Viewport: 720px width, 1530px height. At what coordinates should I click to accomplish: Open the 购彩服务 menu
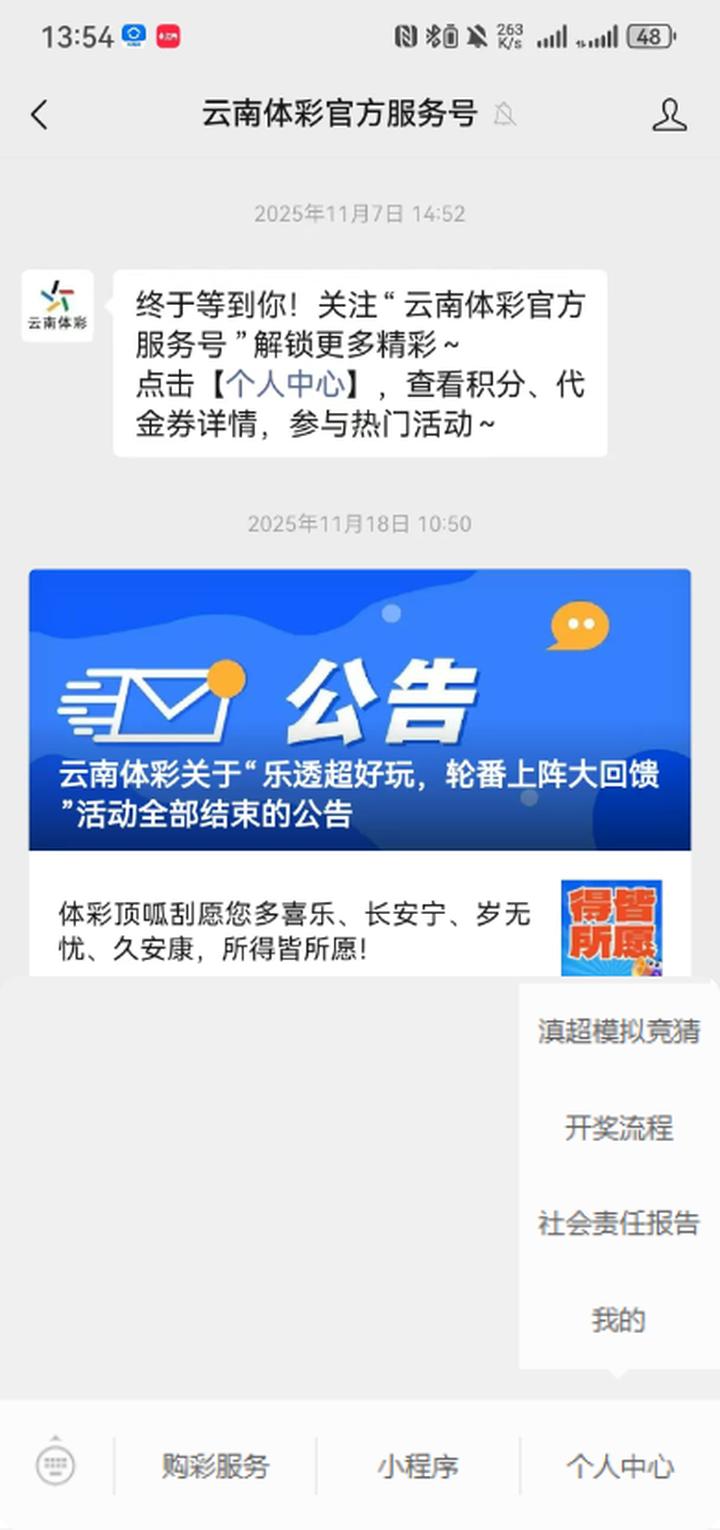[x=216, y=1467]
